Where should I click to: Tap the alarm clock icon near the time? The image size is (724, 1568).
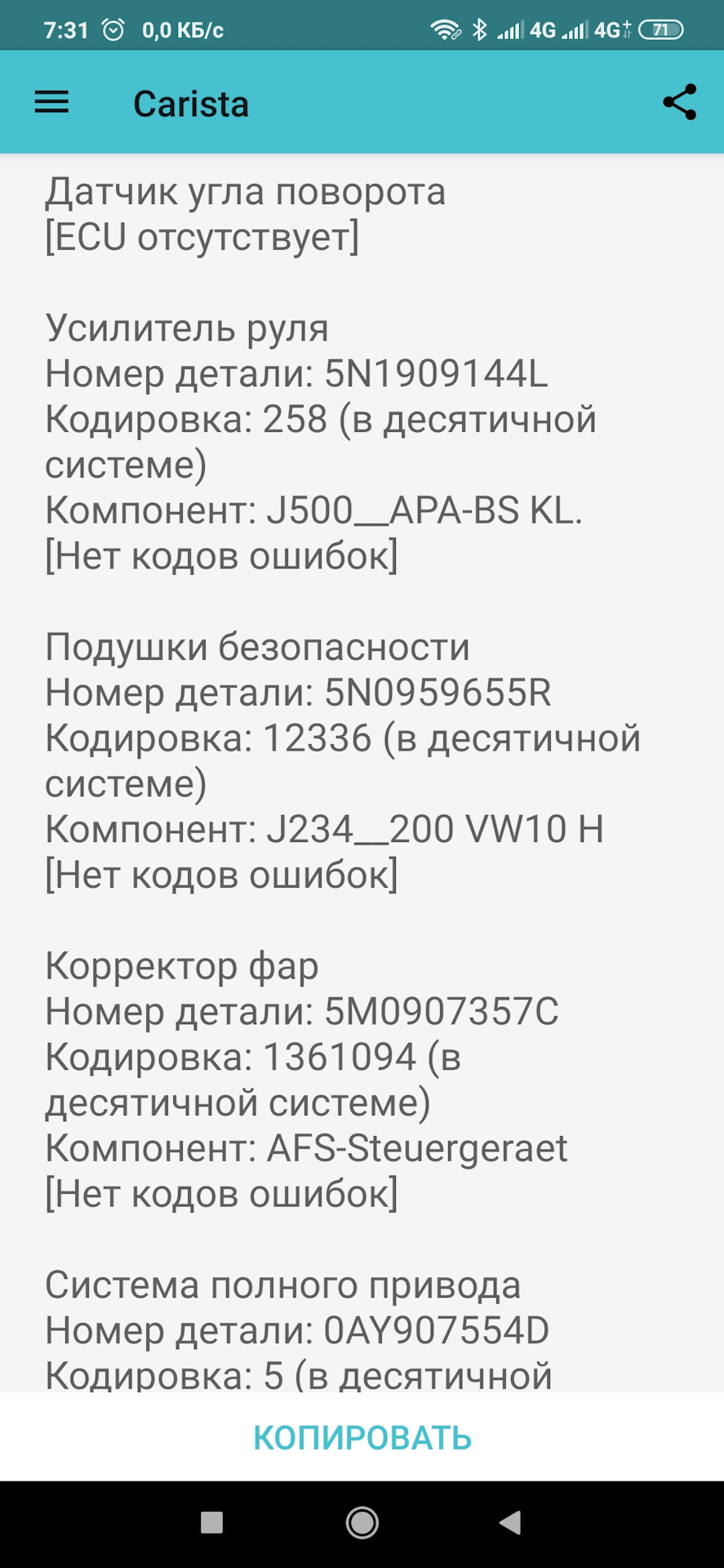point(110,29)
